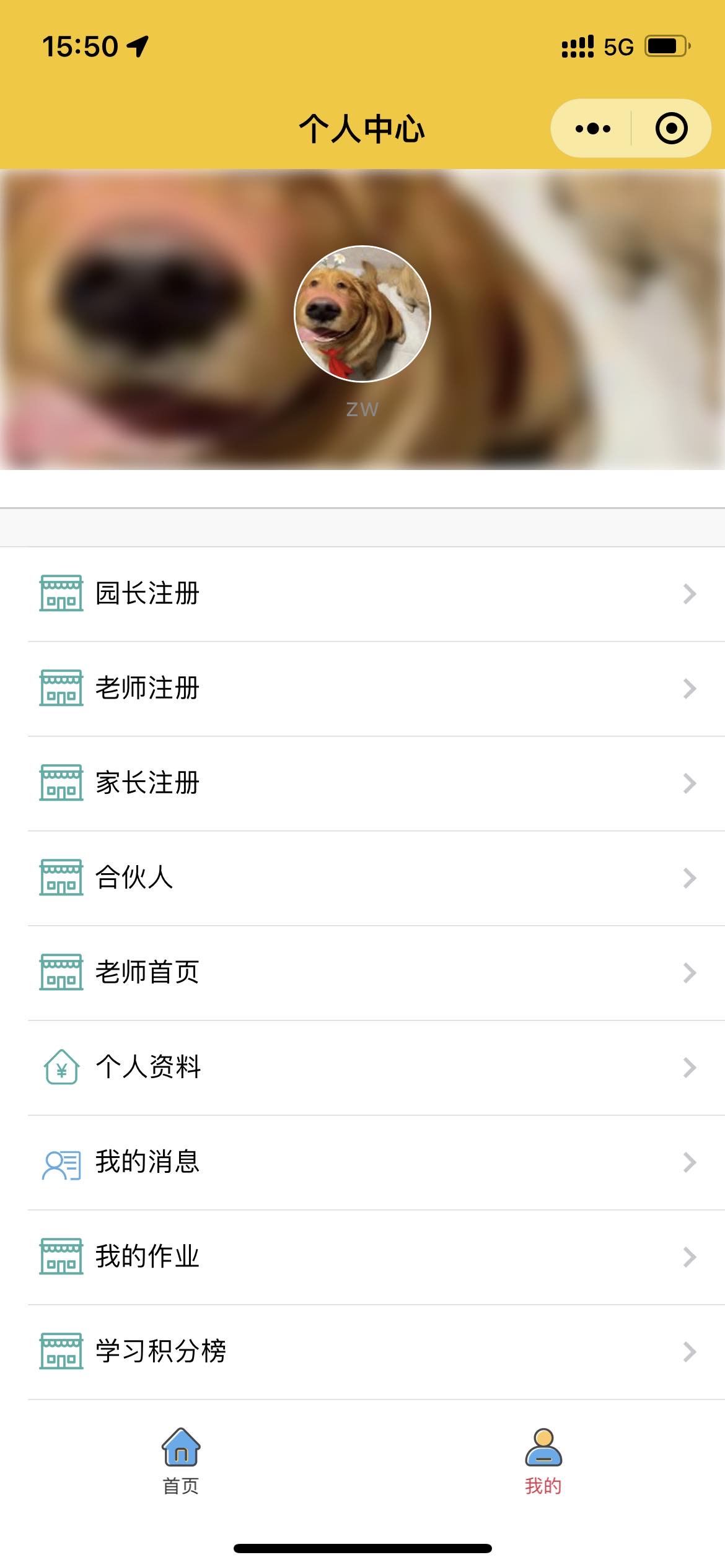Select the 我的 tab
The image size is (725, 1568).
tap(543, 1461)
